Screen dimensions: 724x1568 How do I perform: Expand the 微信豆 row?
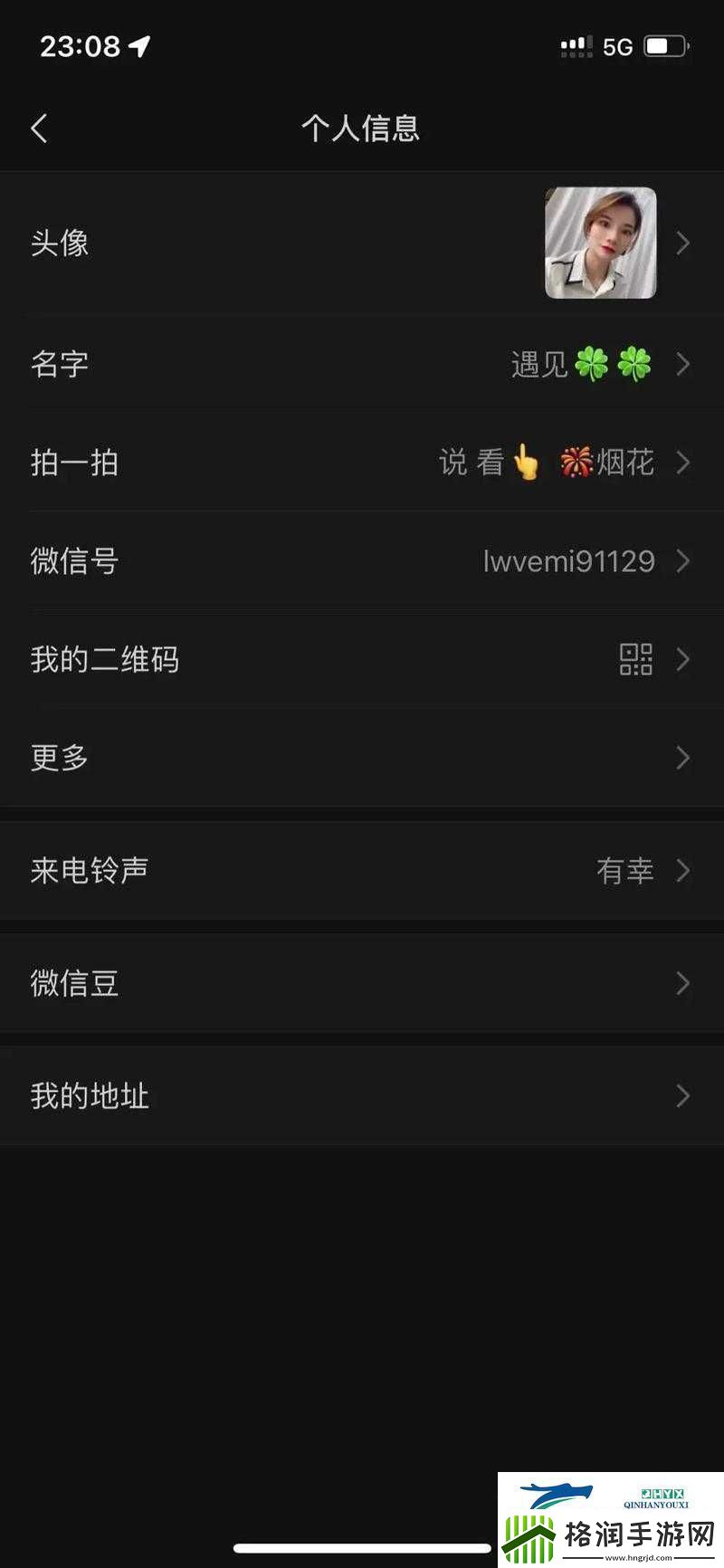click(362, 983)
